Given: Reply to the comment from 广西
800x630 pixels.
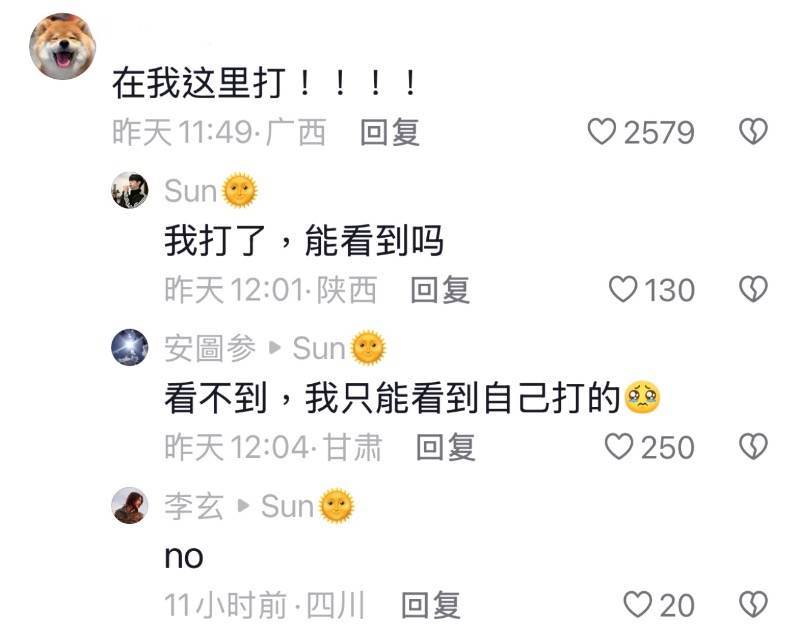Looking at the screenshot, I should coord(389,132).
